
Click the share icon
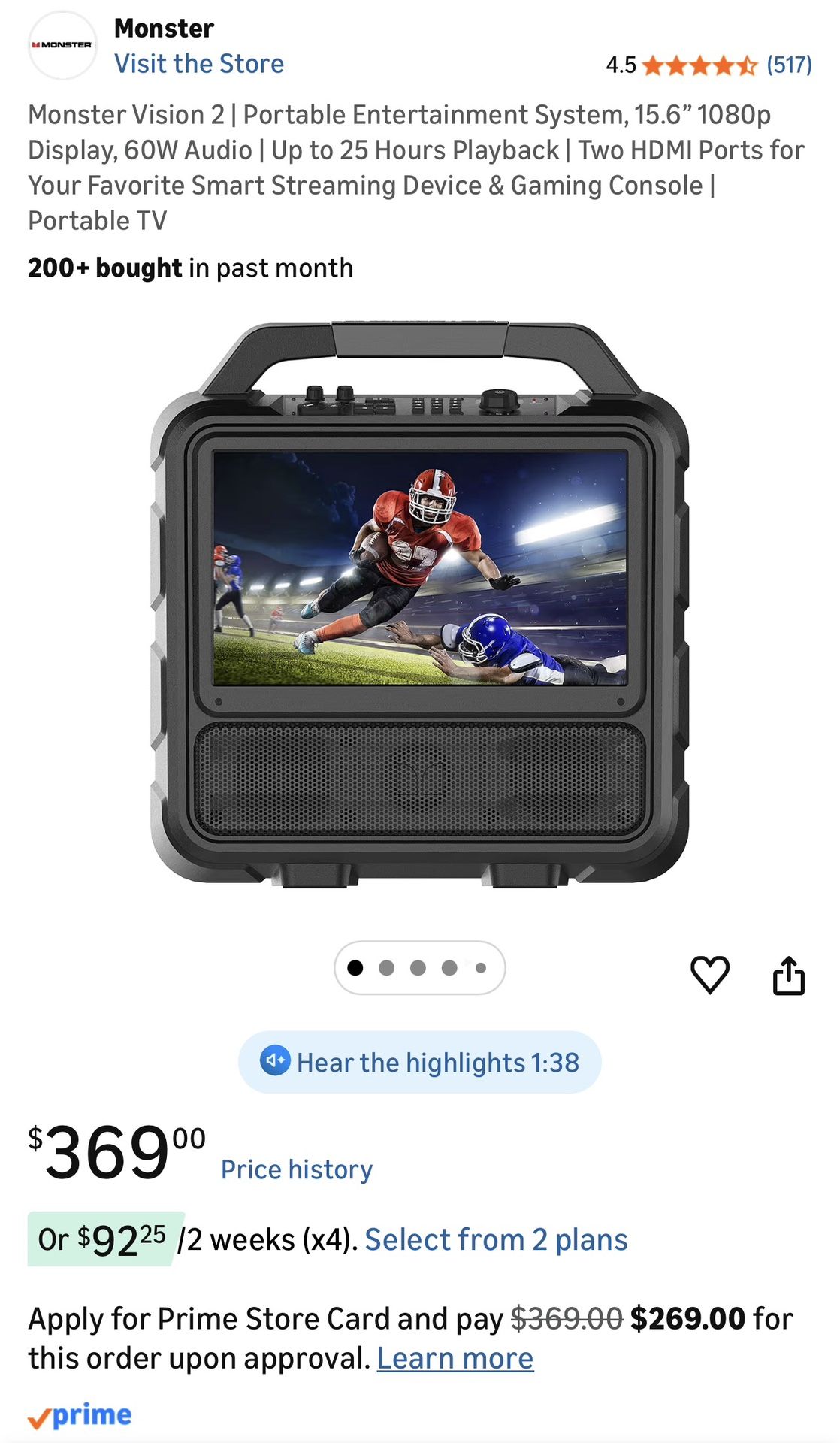[x=789, y=973]
